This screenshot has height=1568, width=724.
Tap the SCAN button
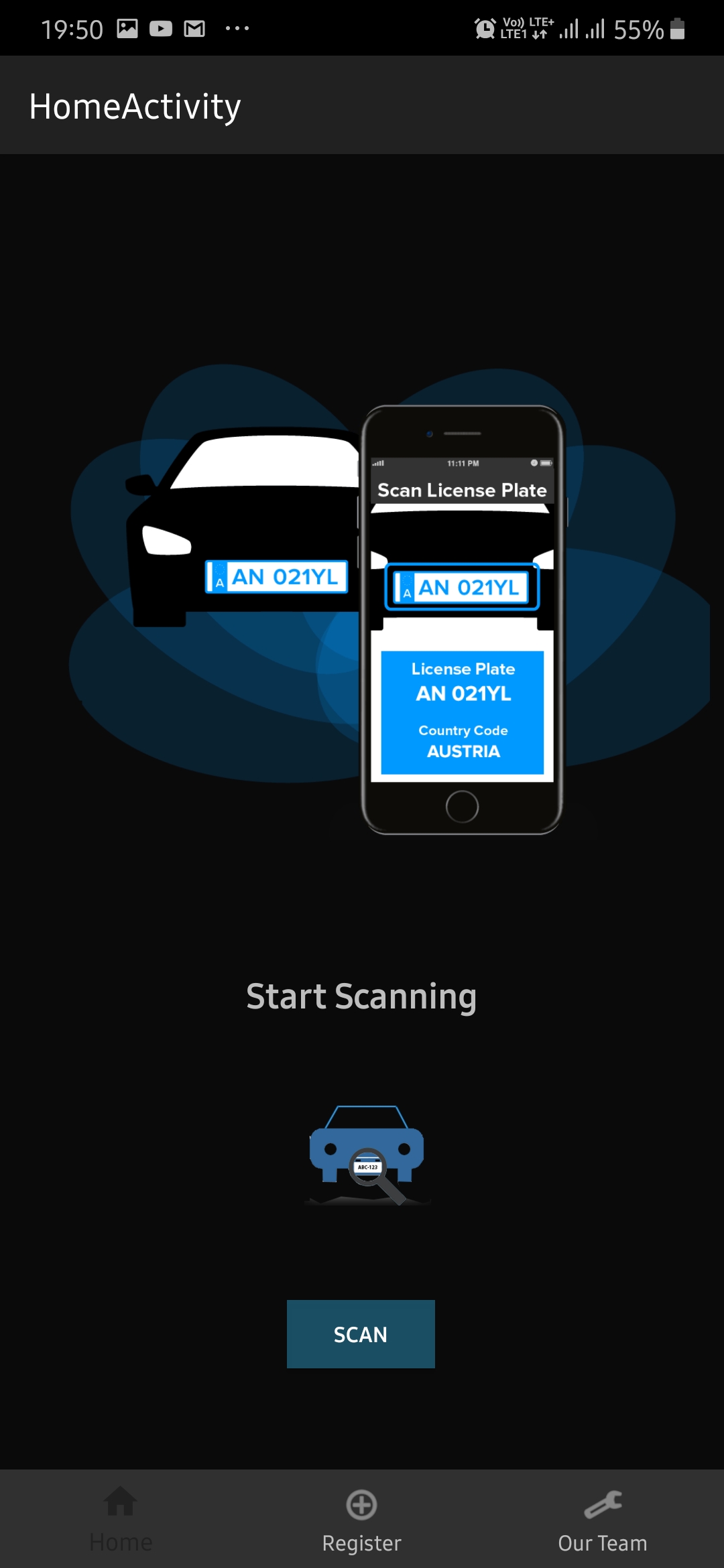pos(361,1333)
